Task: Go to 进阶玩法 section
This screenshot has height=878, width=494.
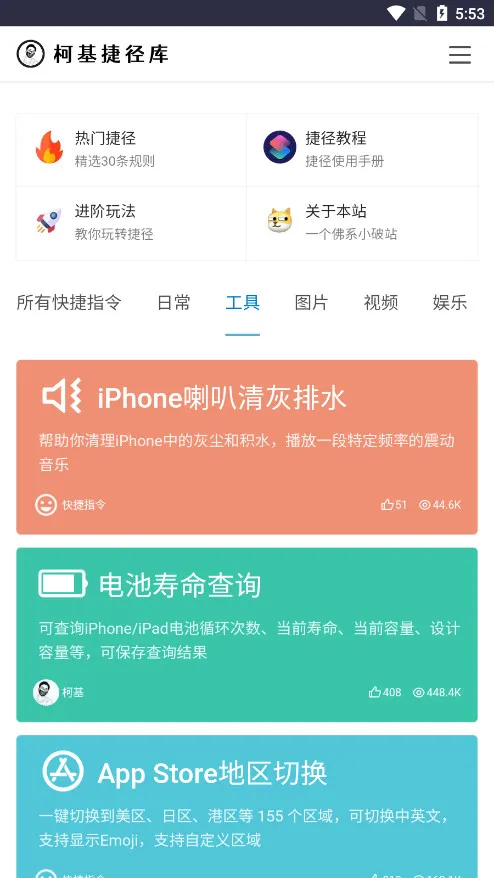Action: click(x=131, y=223)
